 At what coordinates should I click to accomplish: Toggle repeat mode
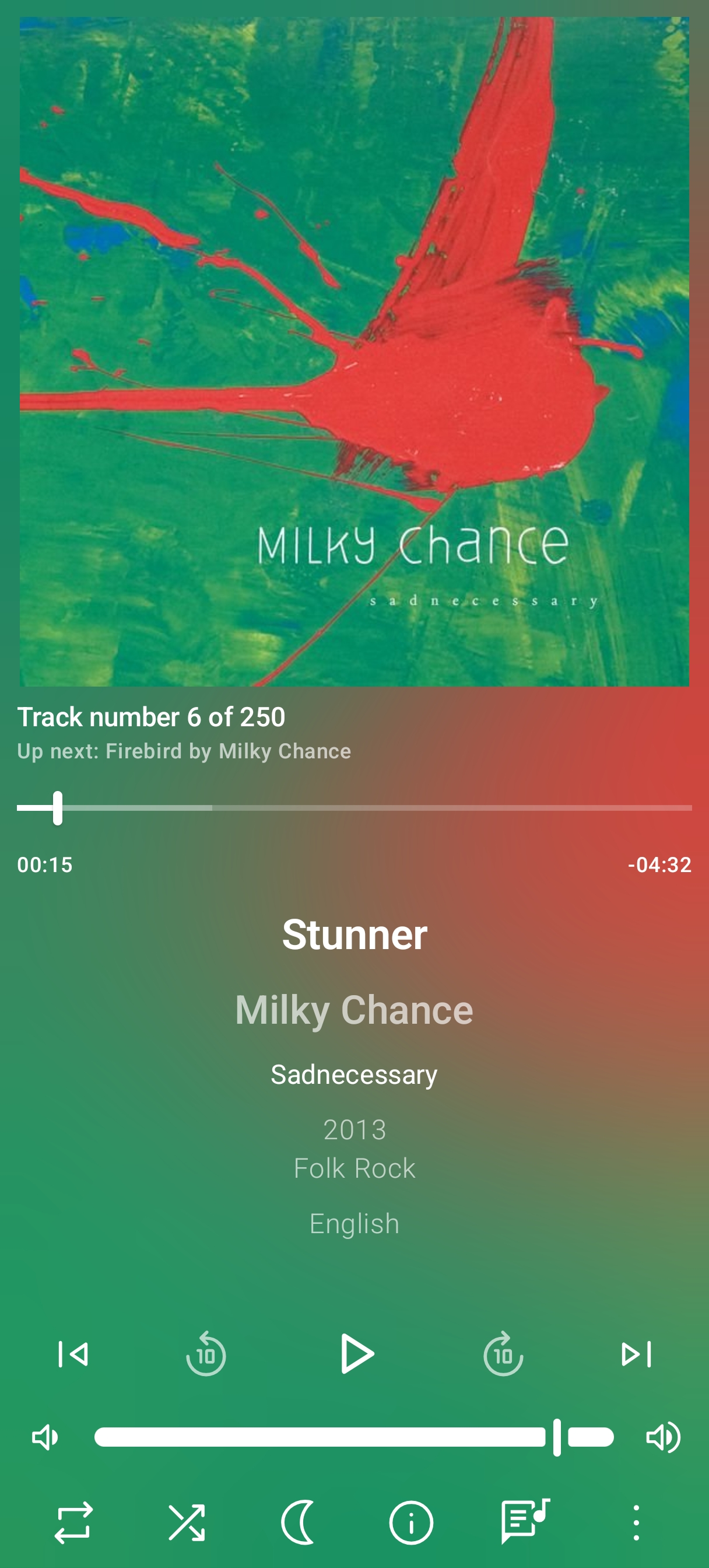(73, 1522)
